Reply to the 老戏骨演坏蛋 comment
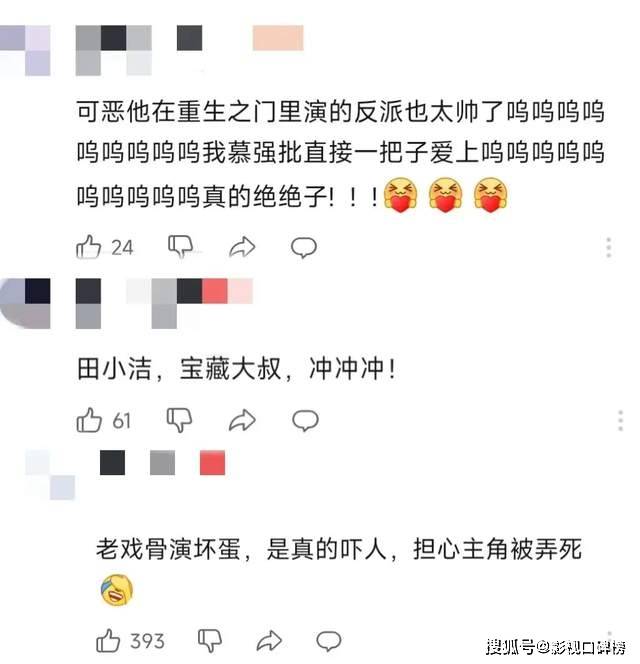Screen dimensions: 640x664 click(x=329, y=640)
